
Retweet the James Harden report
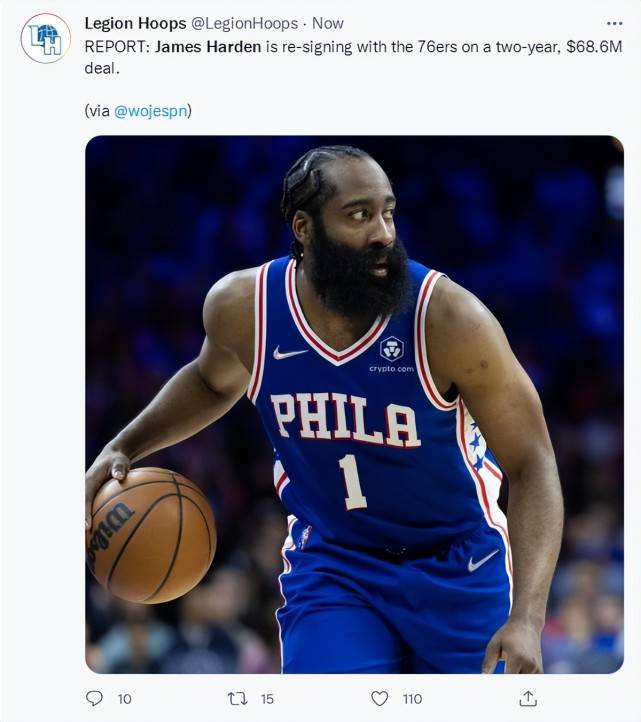240,699
